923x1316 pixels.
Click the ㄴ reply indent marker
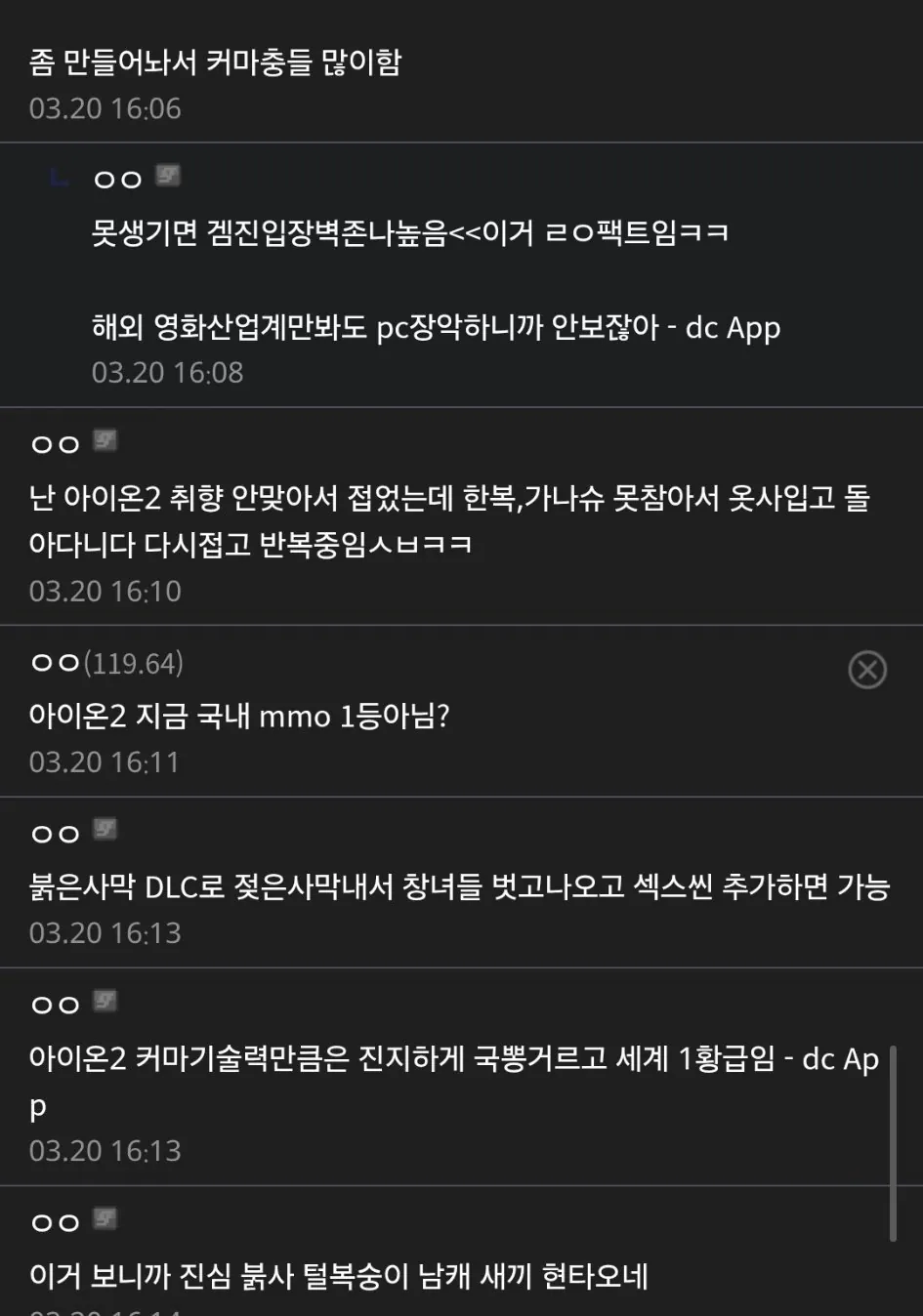click(x=59, y=176)
